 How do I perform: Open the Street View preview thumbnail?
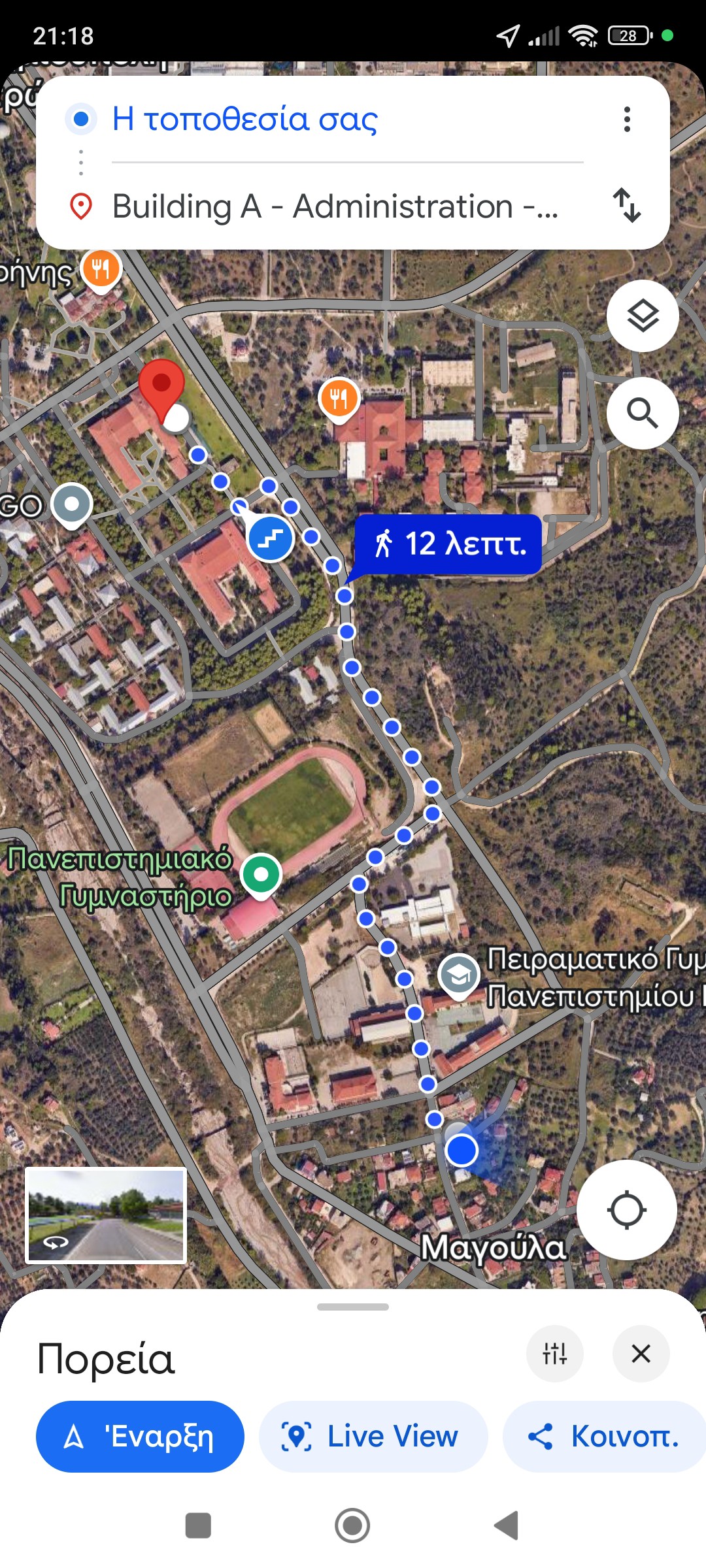coord(106,1215)
